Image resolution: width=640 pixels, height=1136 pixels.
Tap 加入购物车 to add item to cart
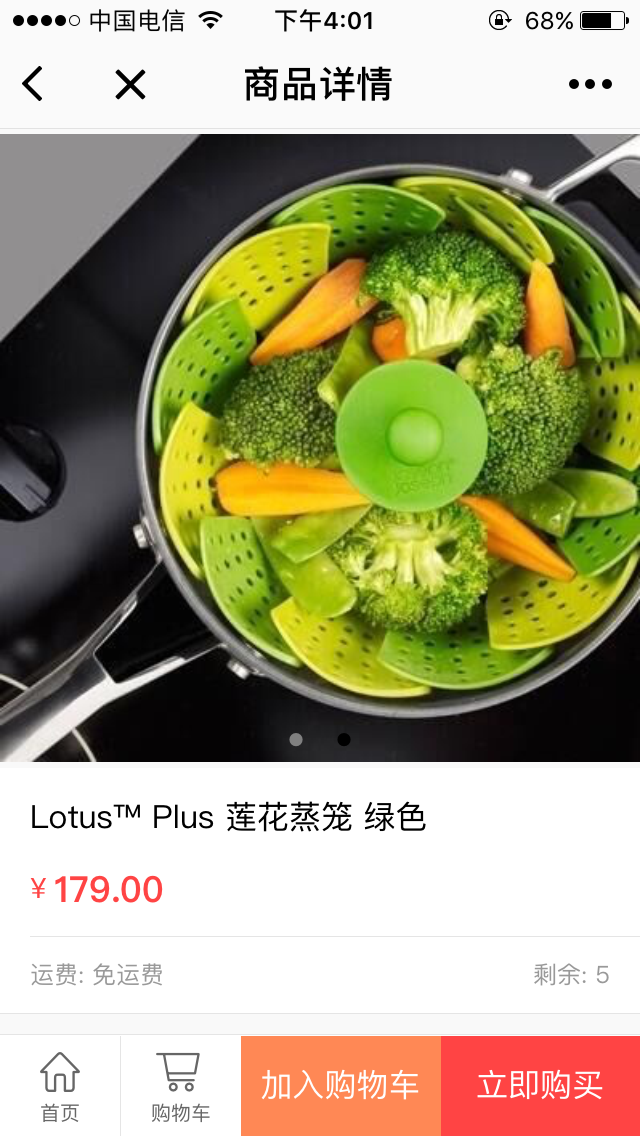[x=340, y=1086]
